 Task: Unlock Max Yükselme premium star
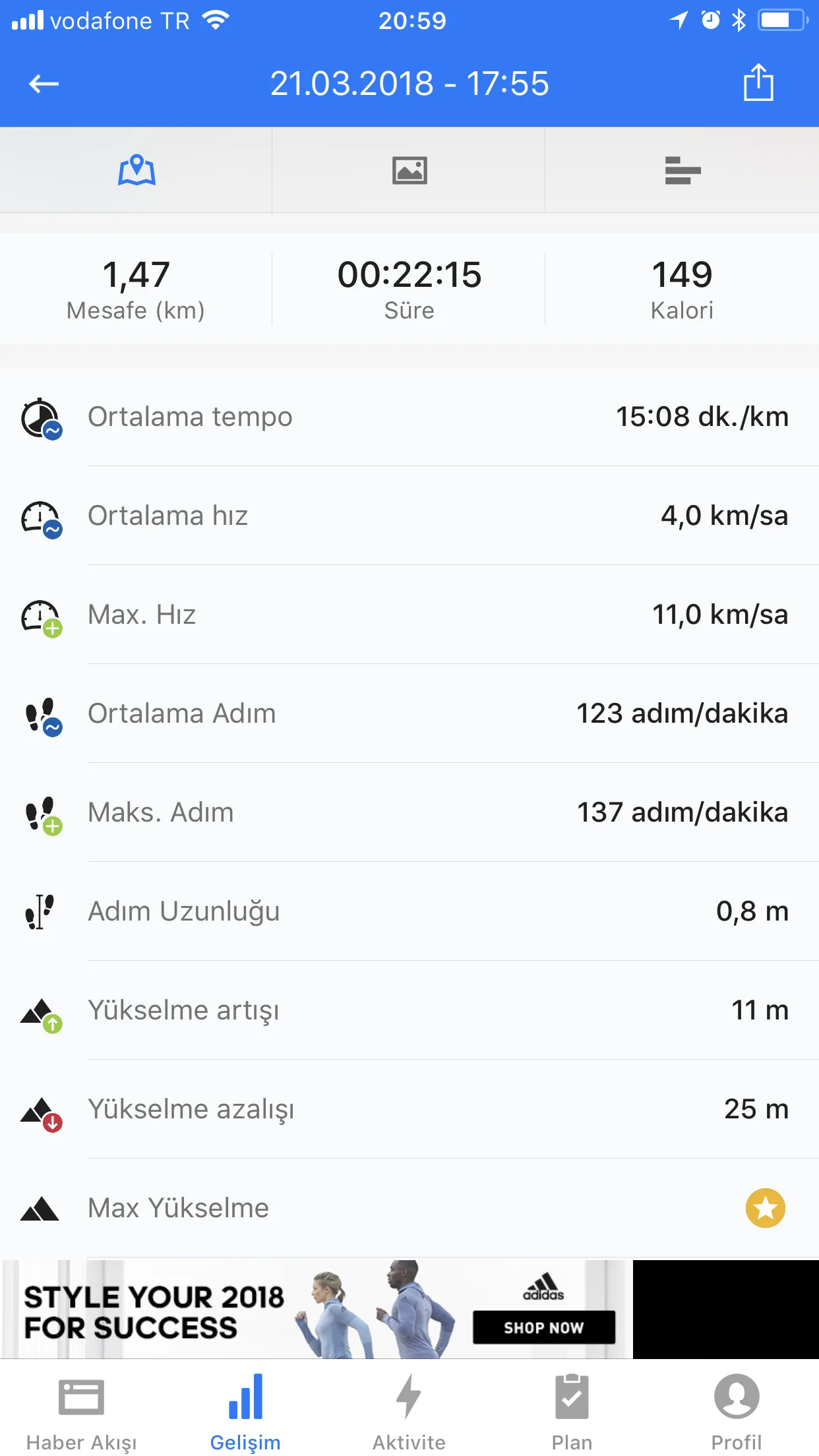(765, 1208)
